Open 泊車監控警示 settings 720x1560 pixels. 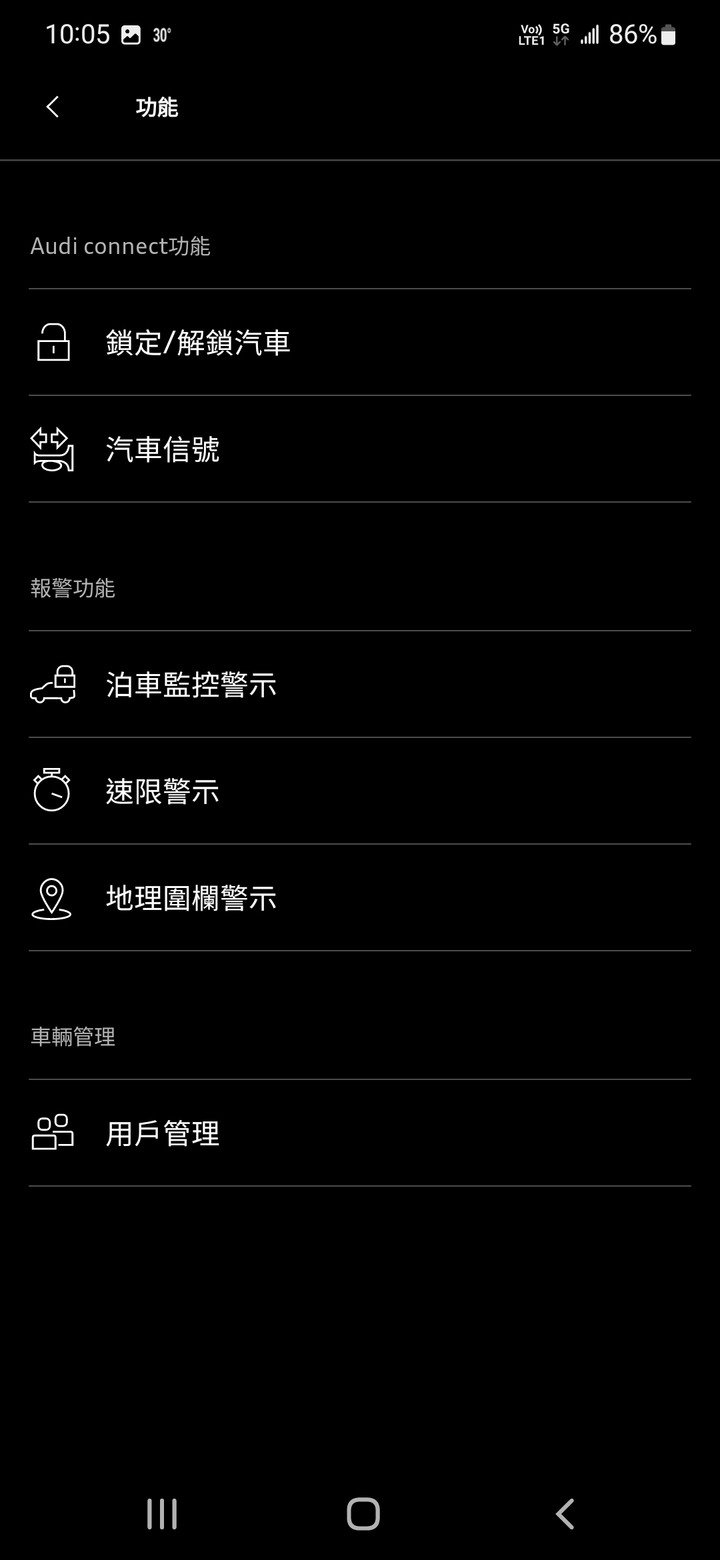(x=360, y=685)
